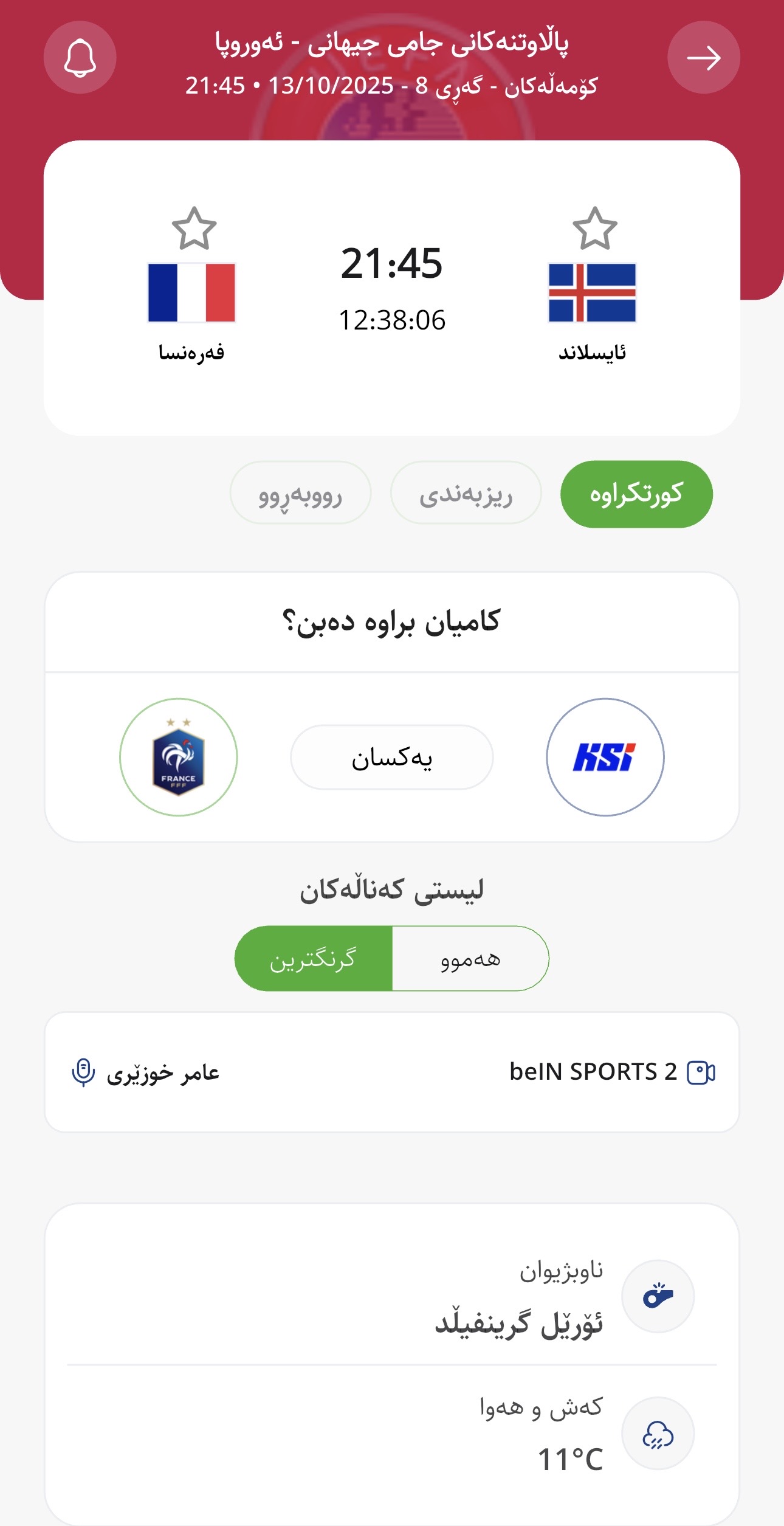Screen dimensions: 784x1526
Task: Show گرنگترین channels only
Action: click(314, 959)
